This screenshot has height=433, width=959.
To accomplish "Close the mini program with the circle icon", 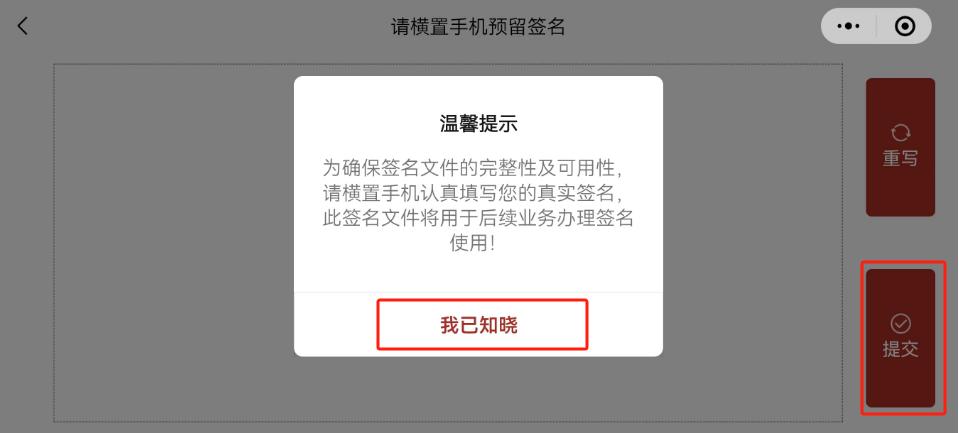I will [905, 27].
